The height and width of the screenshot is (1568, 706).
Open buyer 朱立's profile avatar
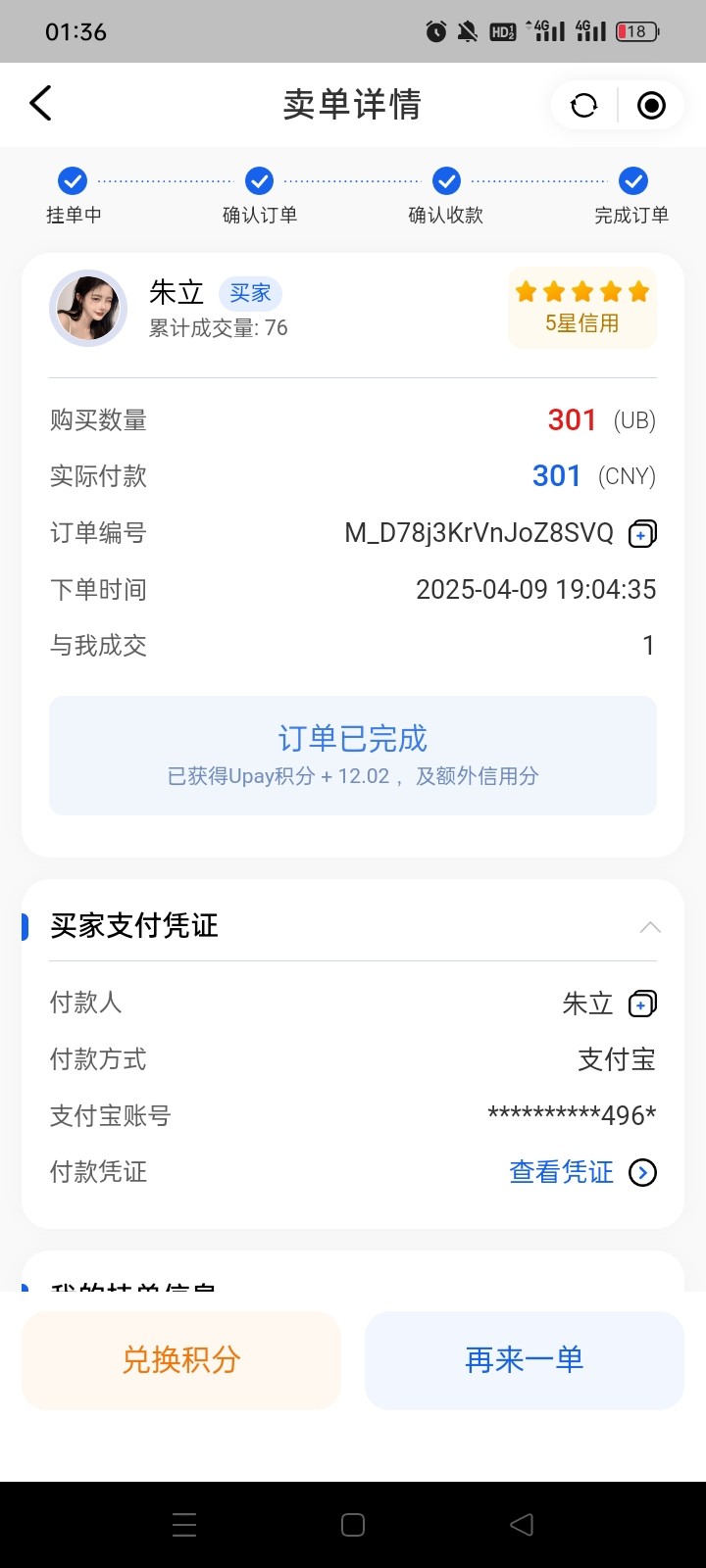coord(88,309)
